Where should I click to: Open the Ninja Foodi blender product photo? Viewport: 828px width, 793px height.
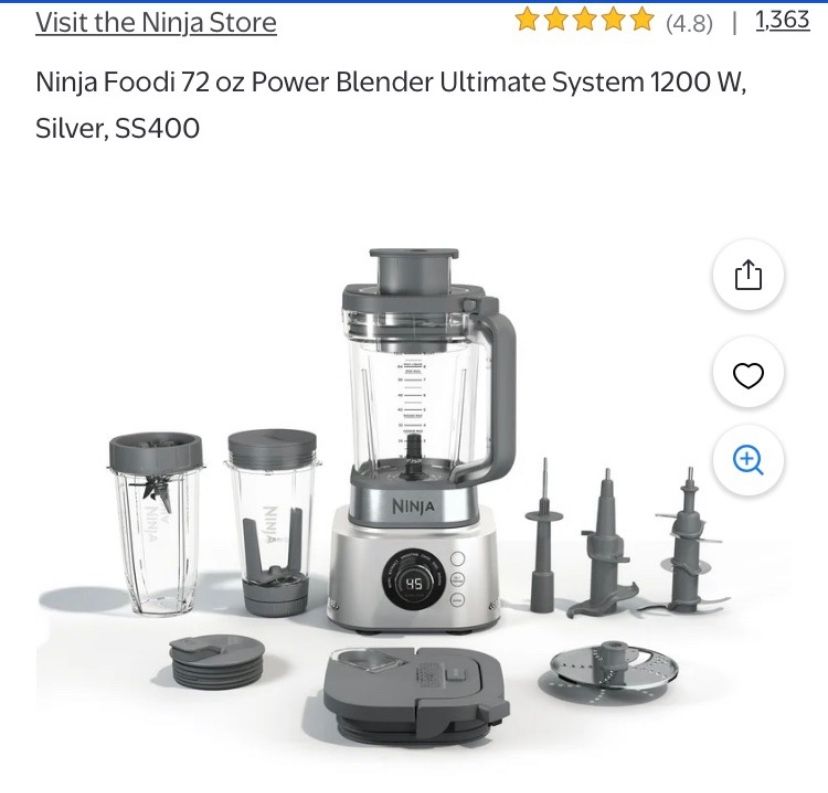414,490
